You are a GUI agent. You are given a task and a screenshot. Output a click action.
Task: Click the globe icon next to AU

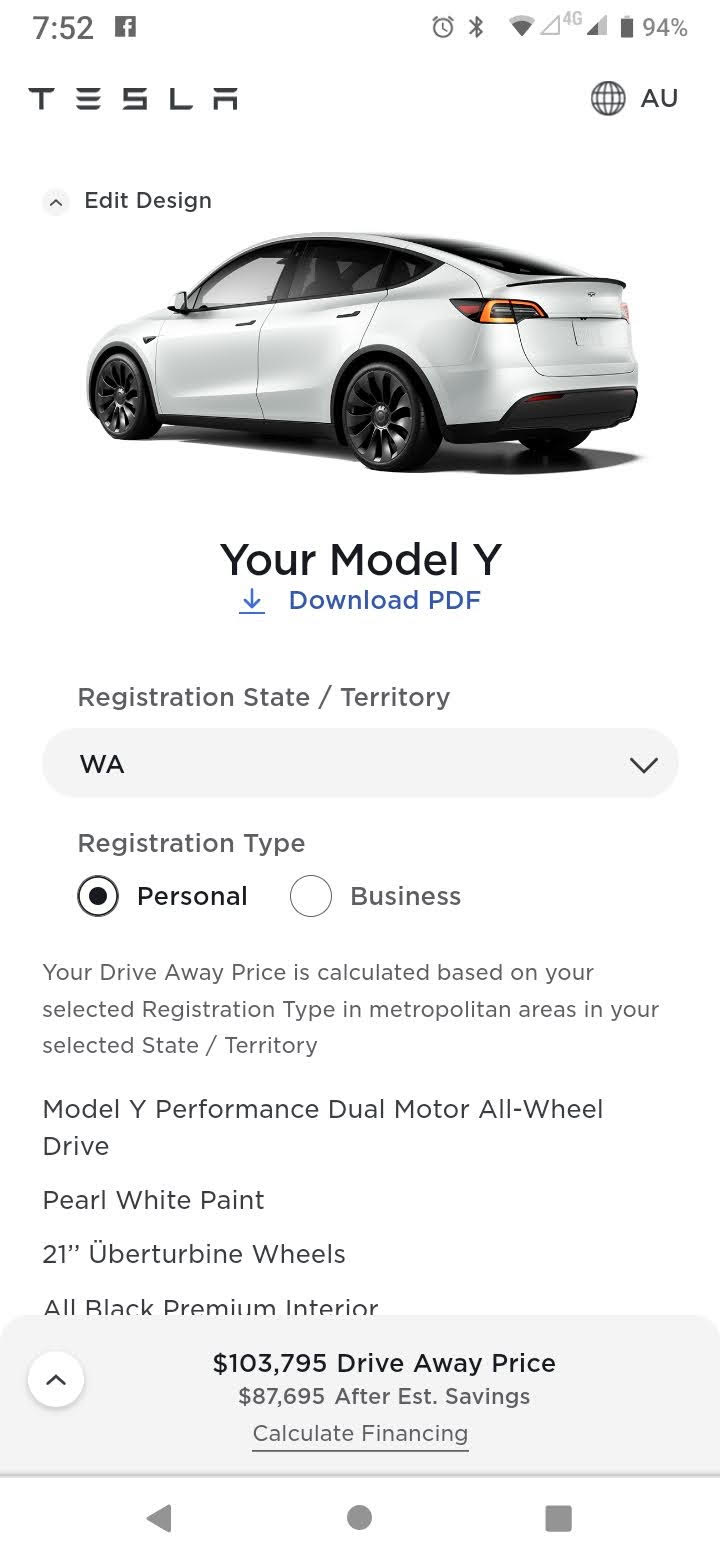[x=607, y=98]
